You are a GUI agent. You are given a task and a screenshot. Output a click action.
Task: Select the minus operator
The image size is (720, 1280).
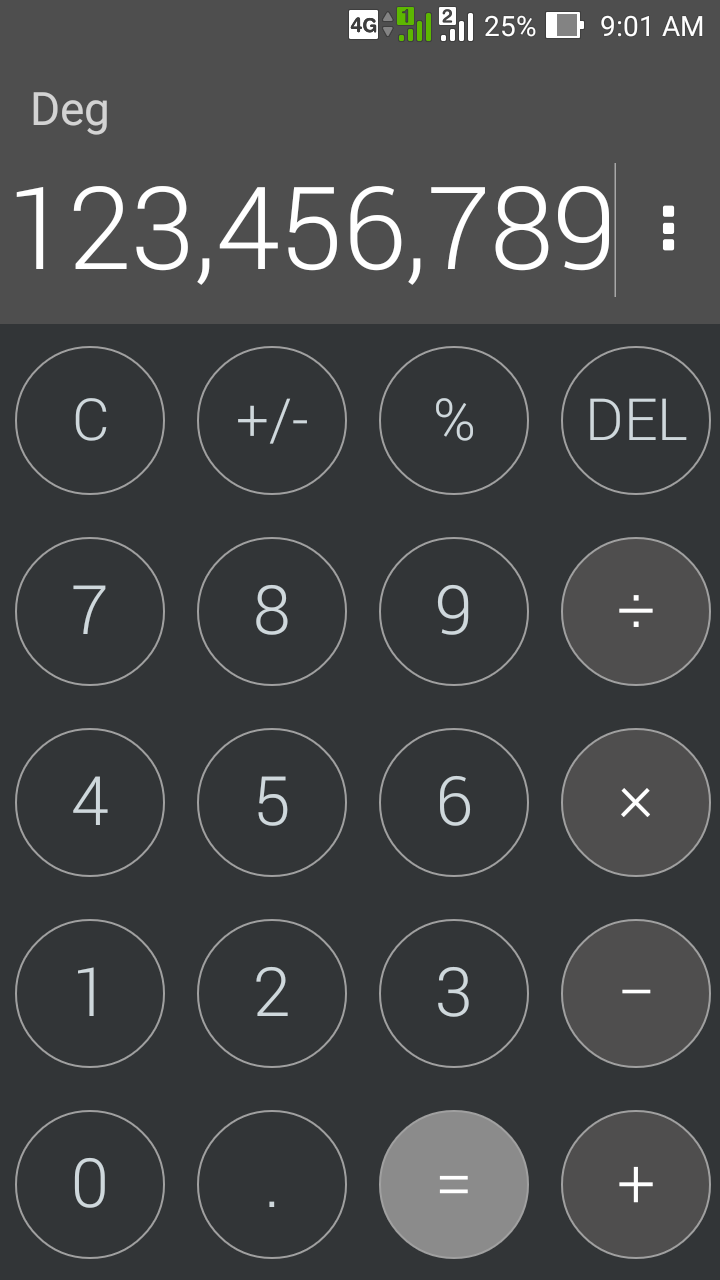click(636, 993)
